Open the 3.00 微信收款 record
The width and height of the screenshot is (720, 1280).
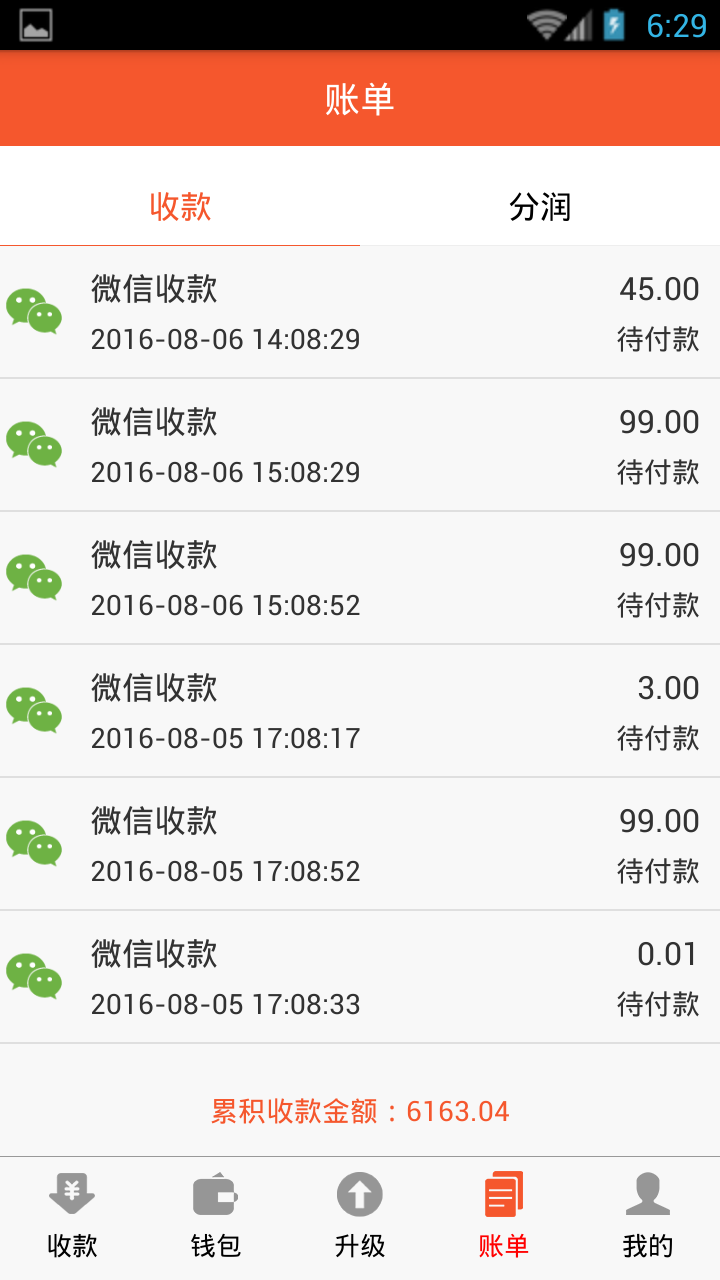pos(360,711)
